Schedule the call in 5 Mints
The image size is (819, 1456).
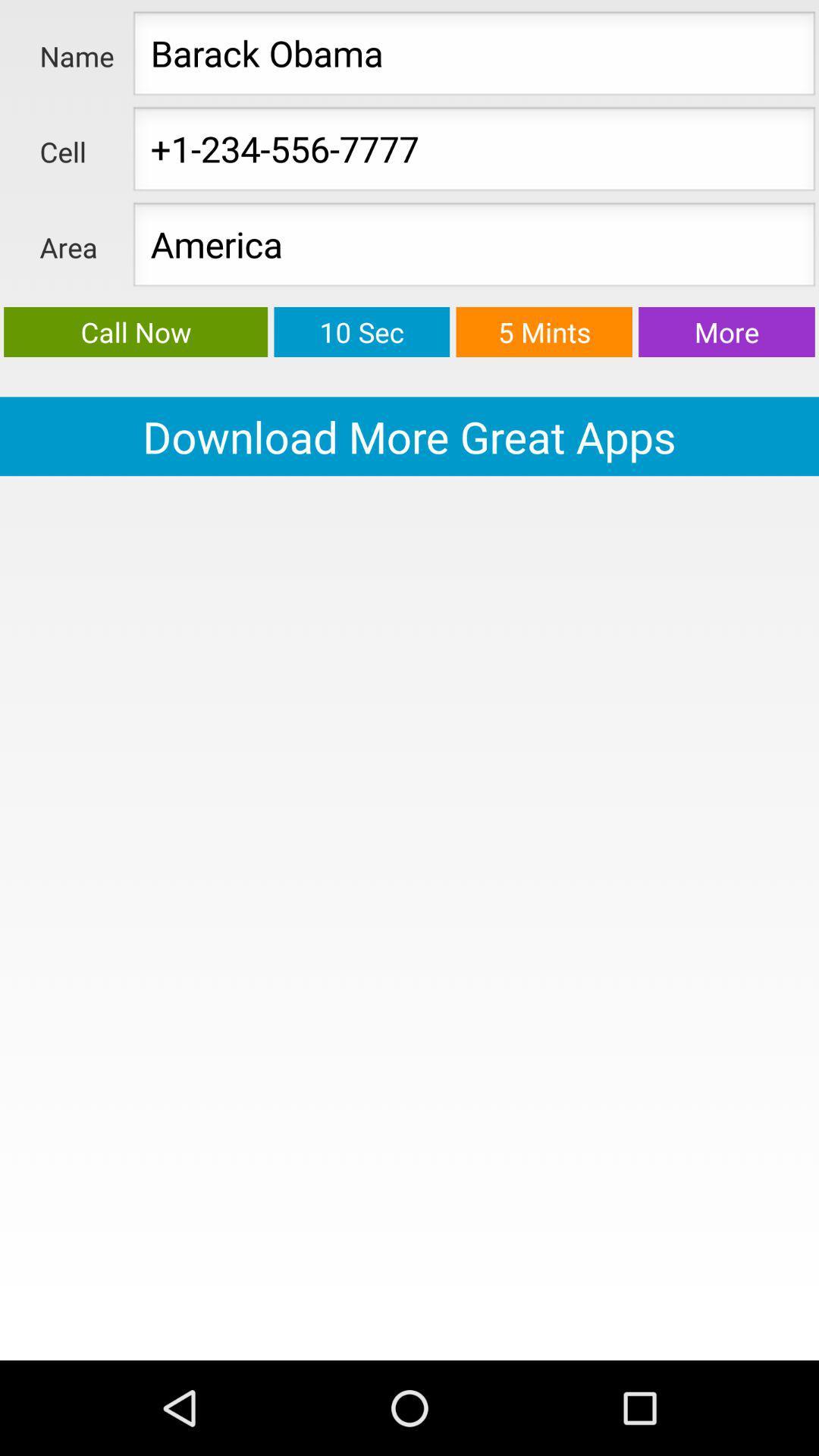pyautogui.click(x=544, y=332)
